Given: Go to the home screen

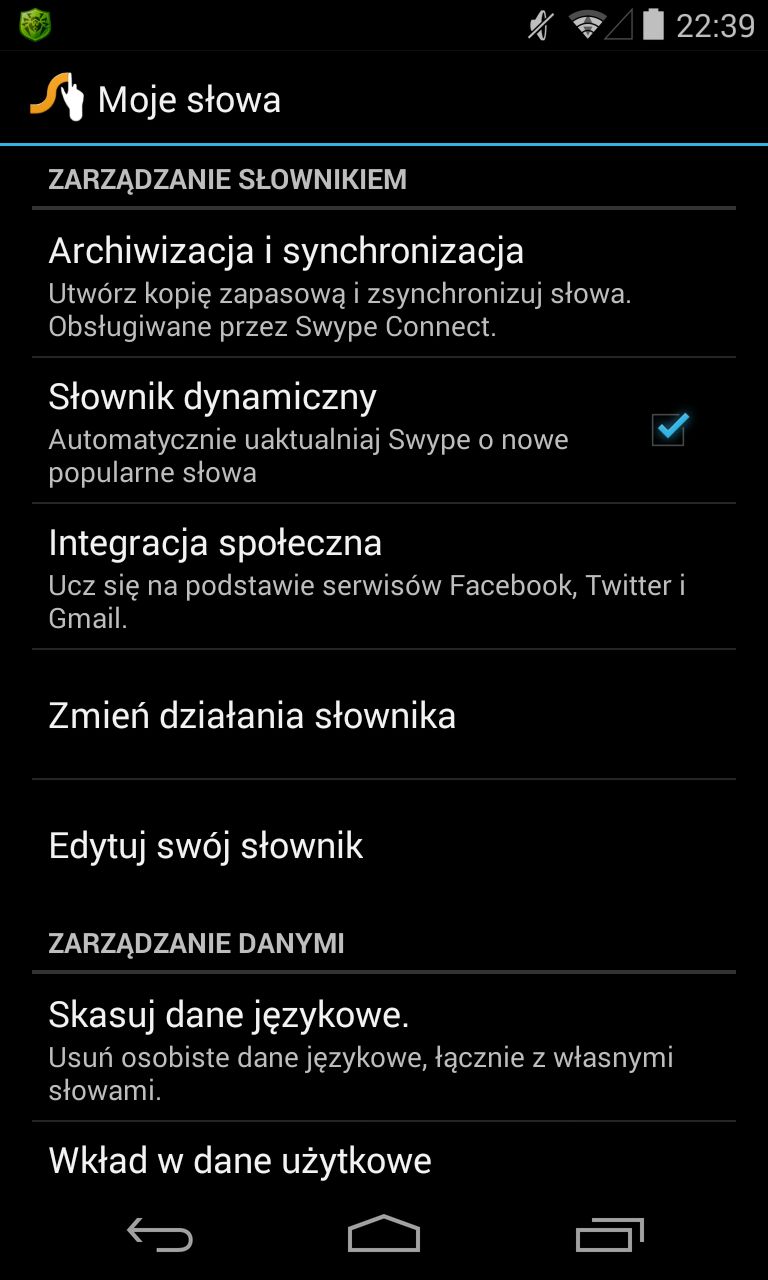Looking at the screenshot, I should pyautogui.click(x=384, y=1235).
